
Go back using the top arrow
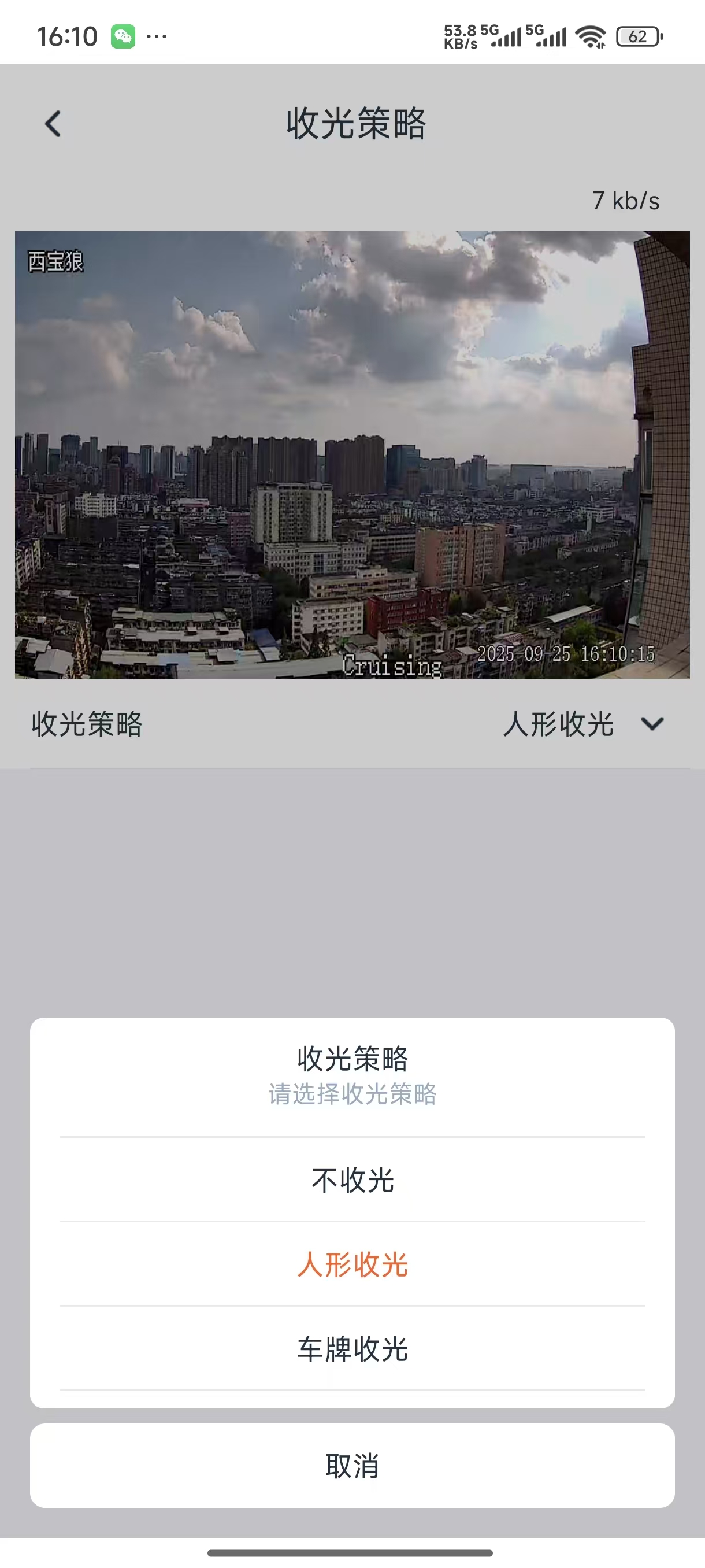(54, 124)
